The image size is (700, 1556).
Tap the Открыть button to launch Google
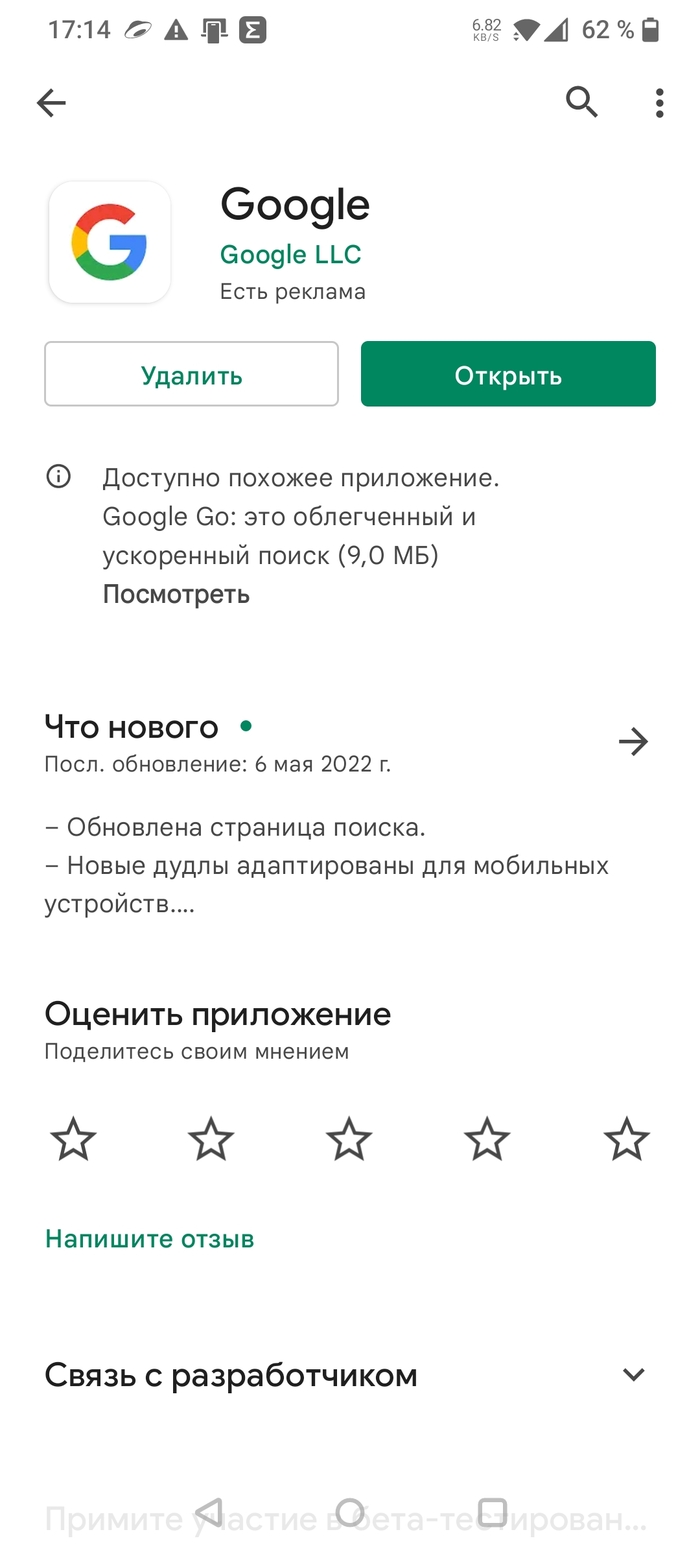[508, 375]
